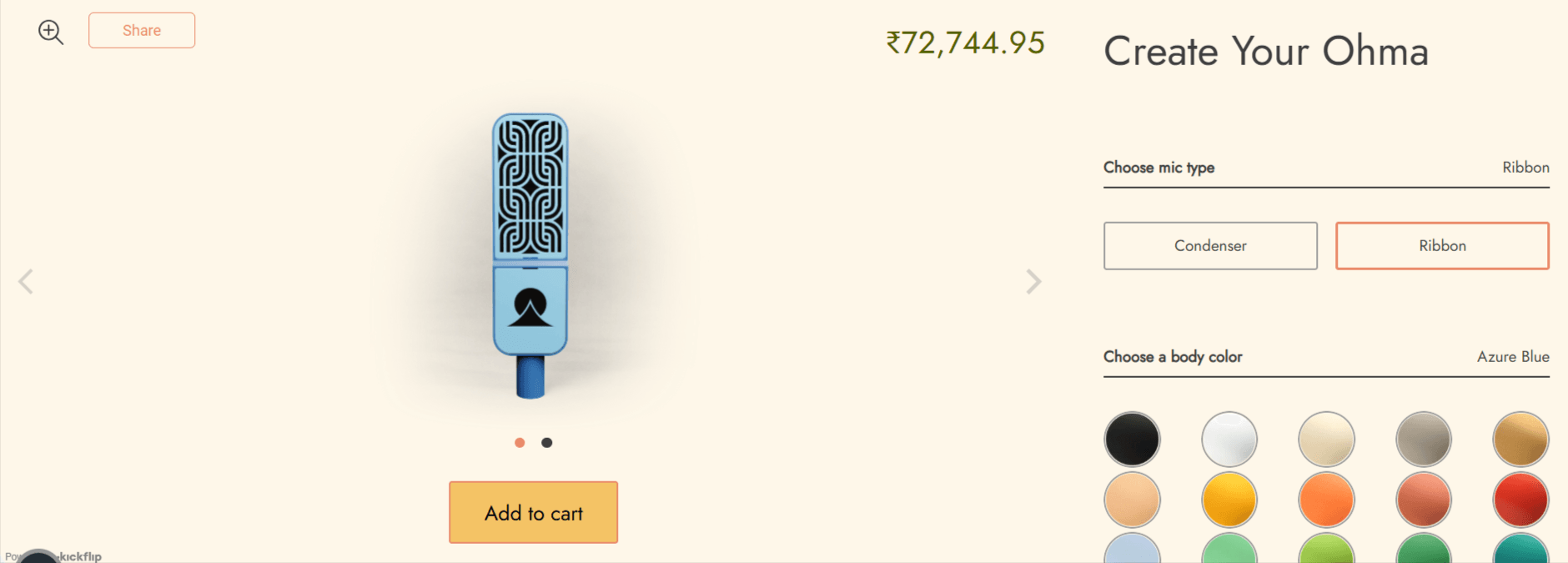This screenshot has width=1568, height=563.
Task: Choose the black body color
Action: (1132, 439)
